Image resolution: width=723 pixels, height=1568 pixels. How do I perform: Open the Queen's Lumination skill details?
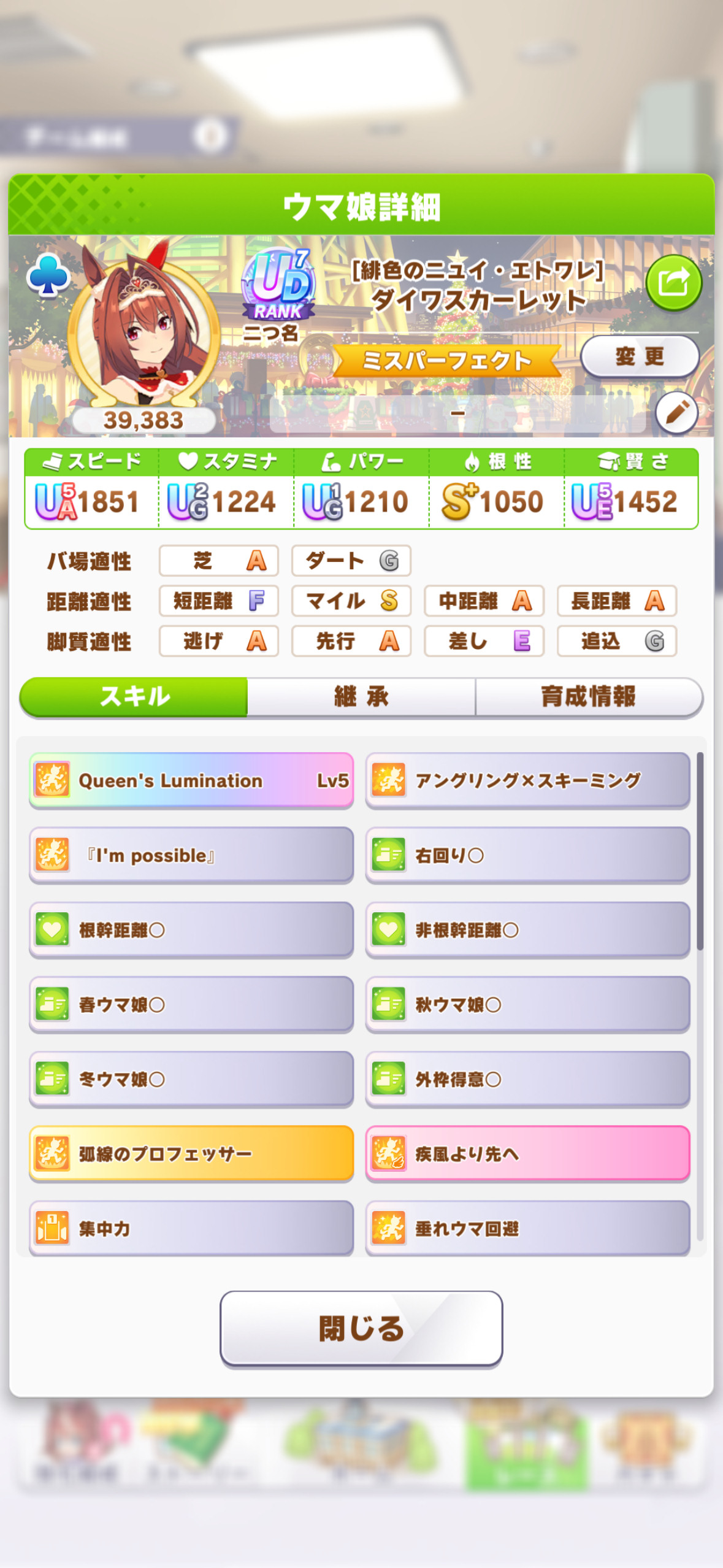[191, 780]
